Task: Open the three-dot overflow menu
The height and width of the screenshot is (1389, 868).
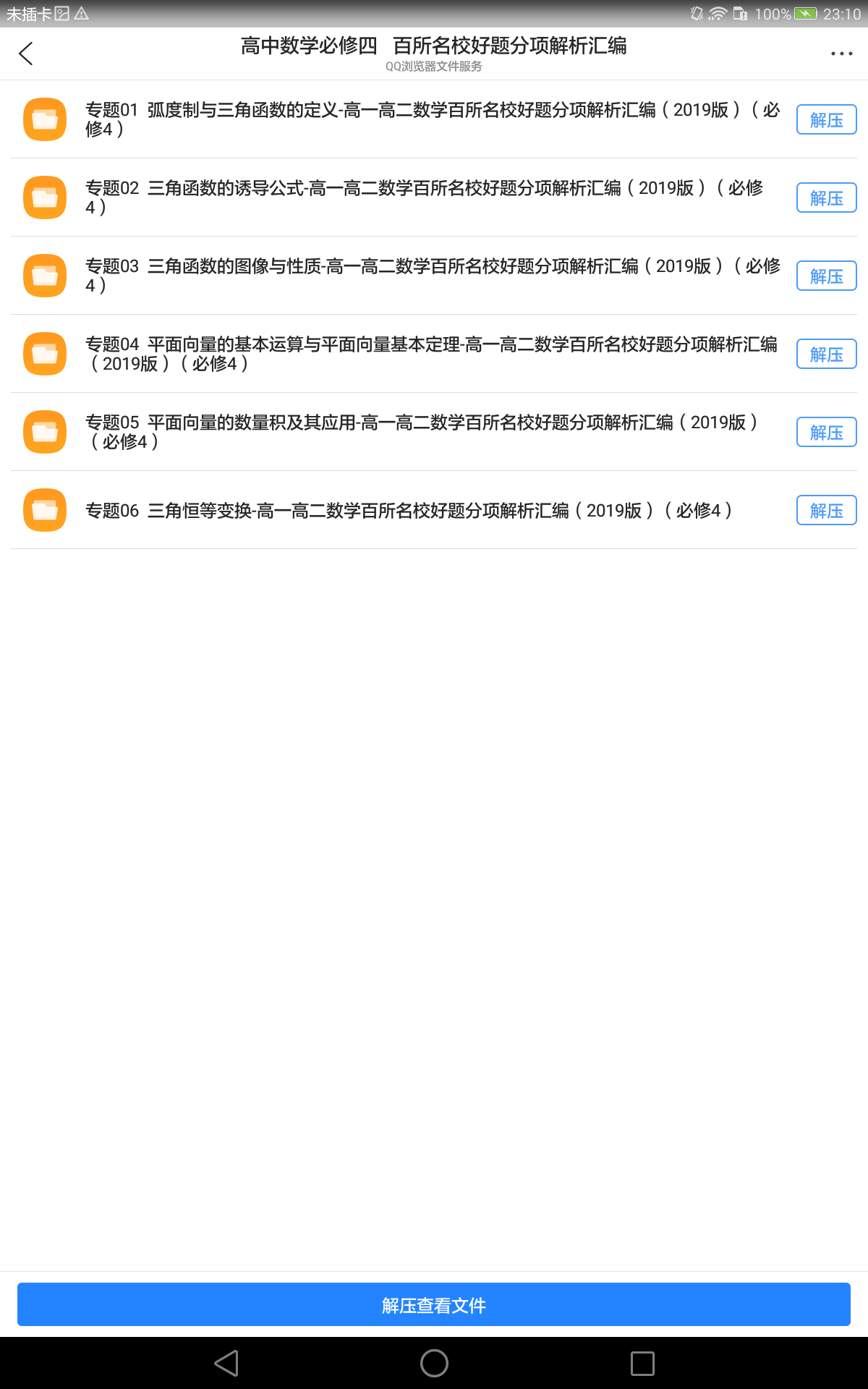Action: pyautogui.click(x=841, y=54)
